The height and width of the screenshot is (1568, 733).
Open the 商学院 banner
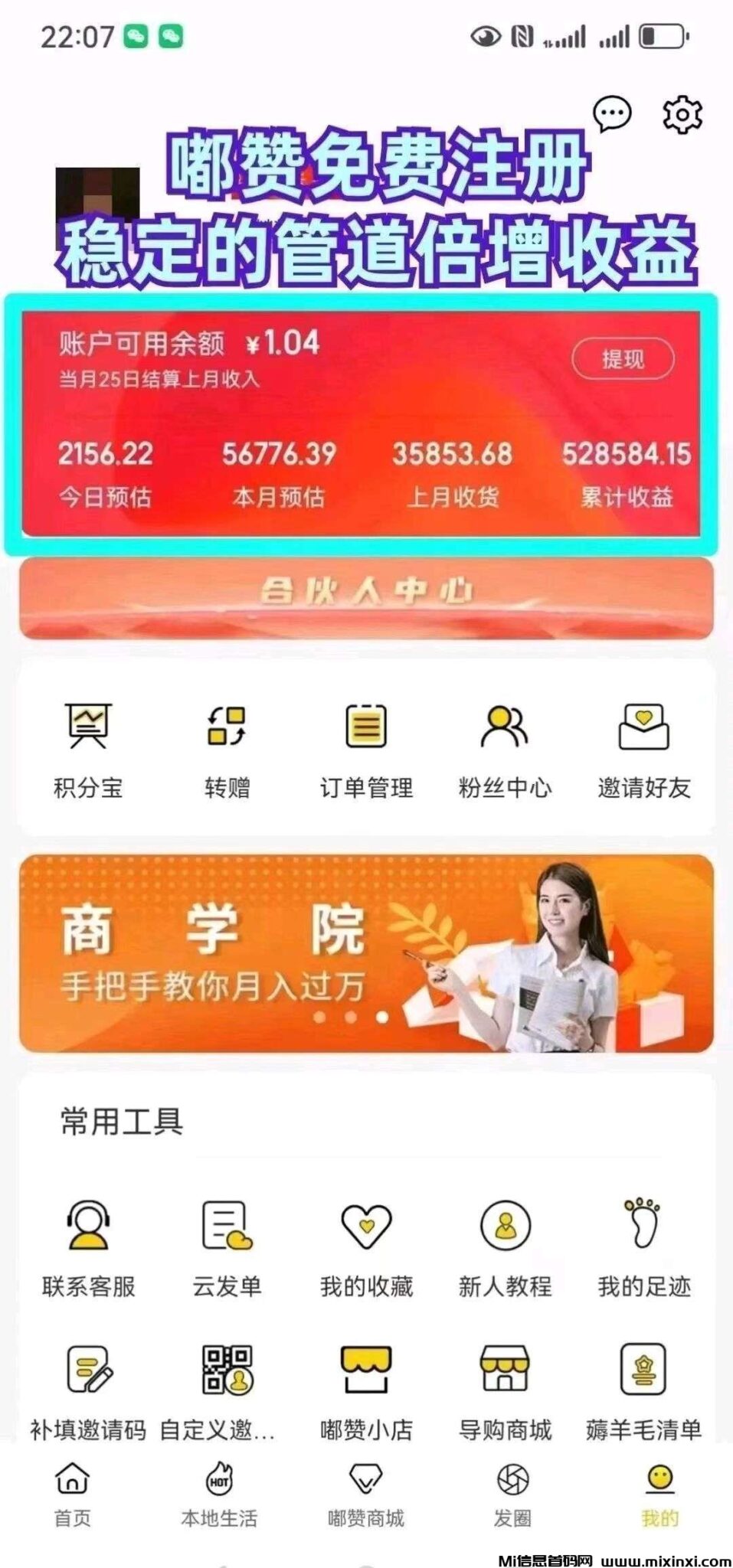tap(366, 952)
